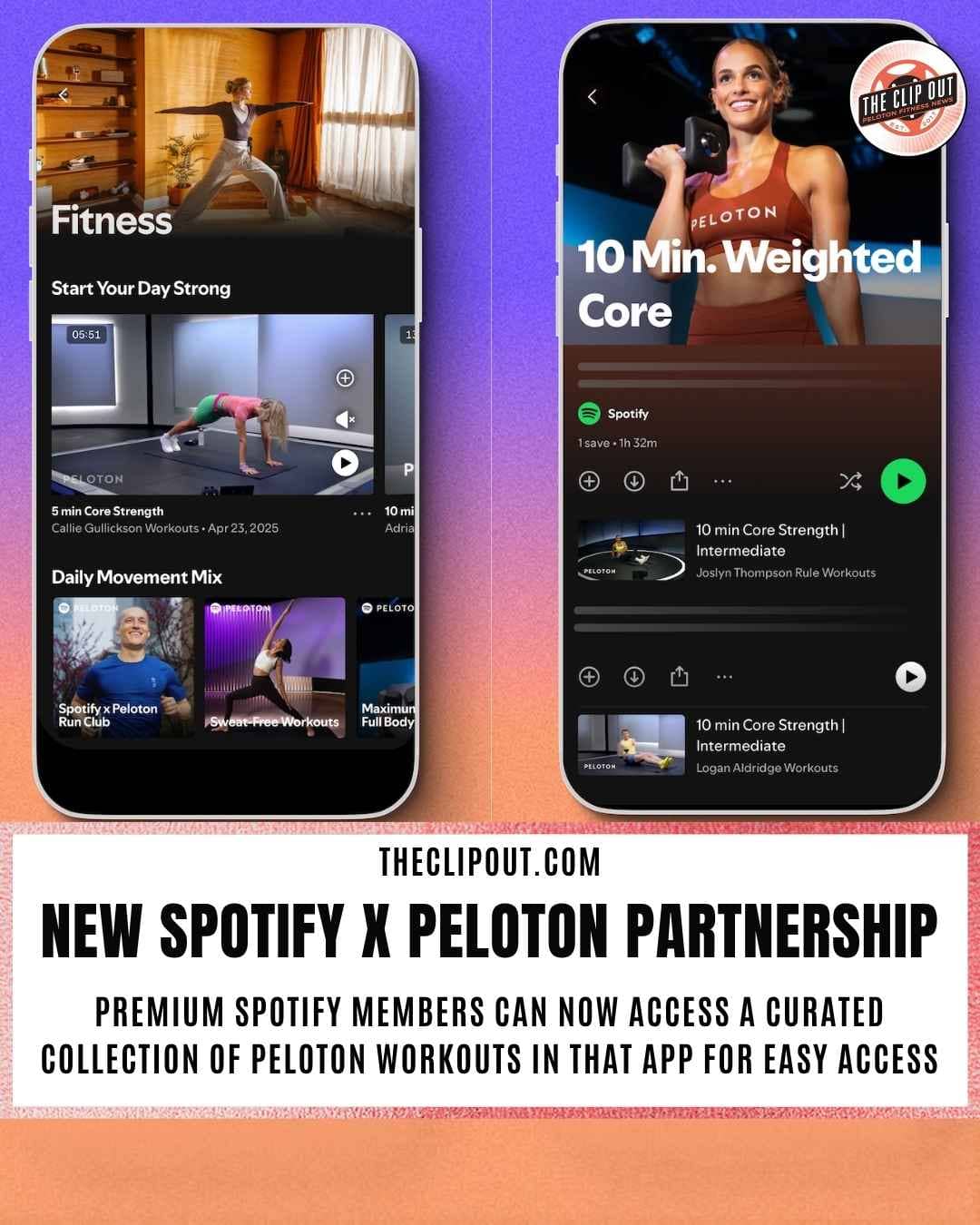Viewport: 980px width, 1225px height.
Task: Tap the green play button to start the playlist
Action: pos(903,481)
